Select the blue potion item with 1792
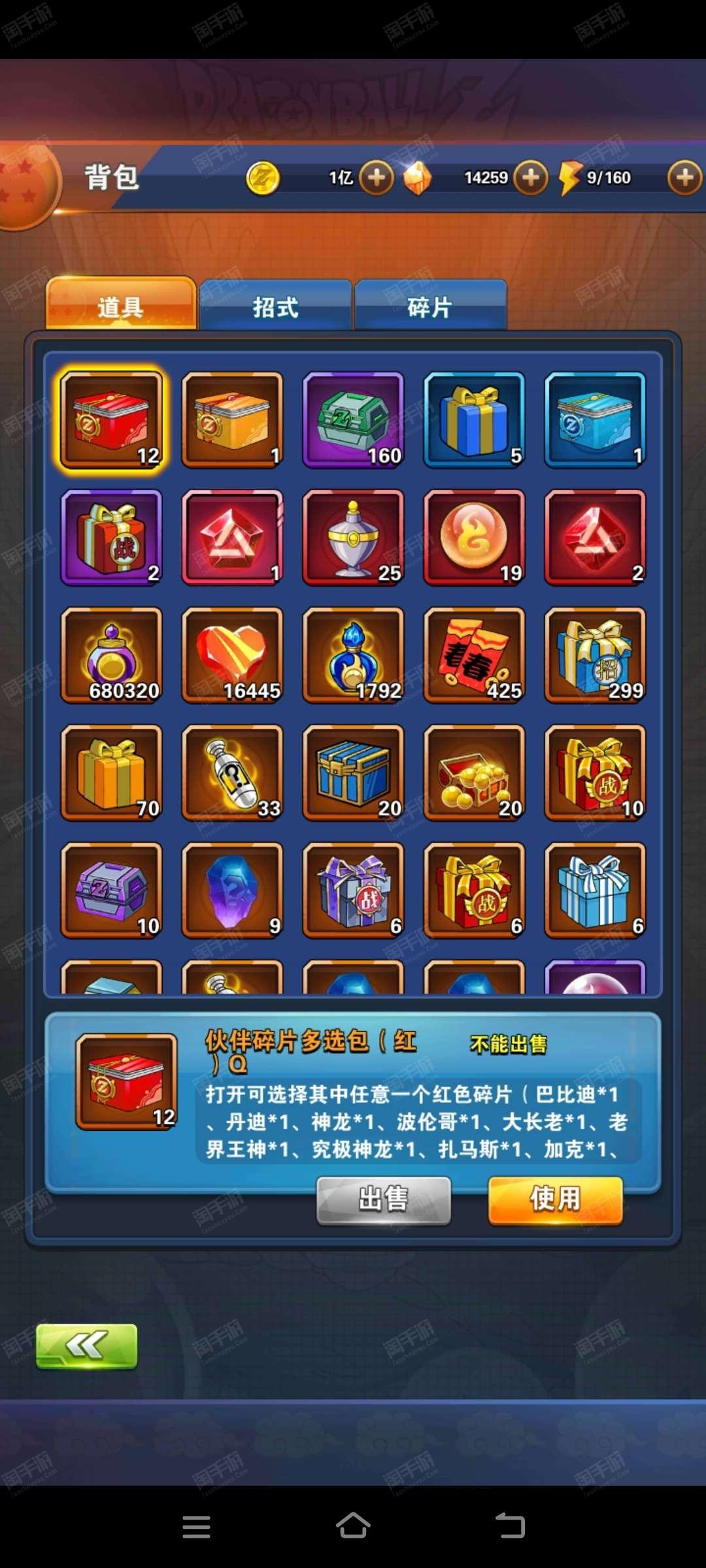 click(353, 655)
